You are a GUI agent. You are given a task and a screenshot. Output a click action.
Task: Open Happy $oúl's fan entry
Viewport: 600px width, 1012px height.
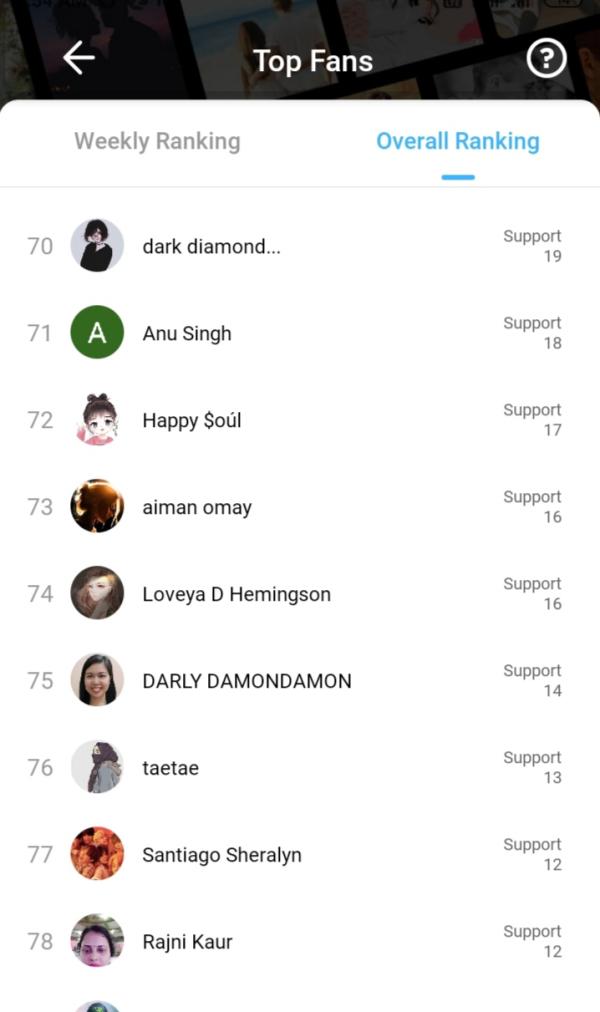(x=192, y=420)
